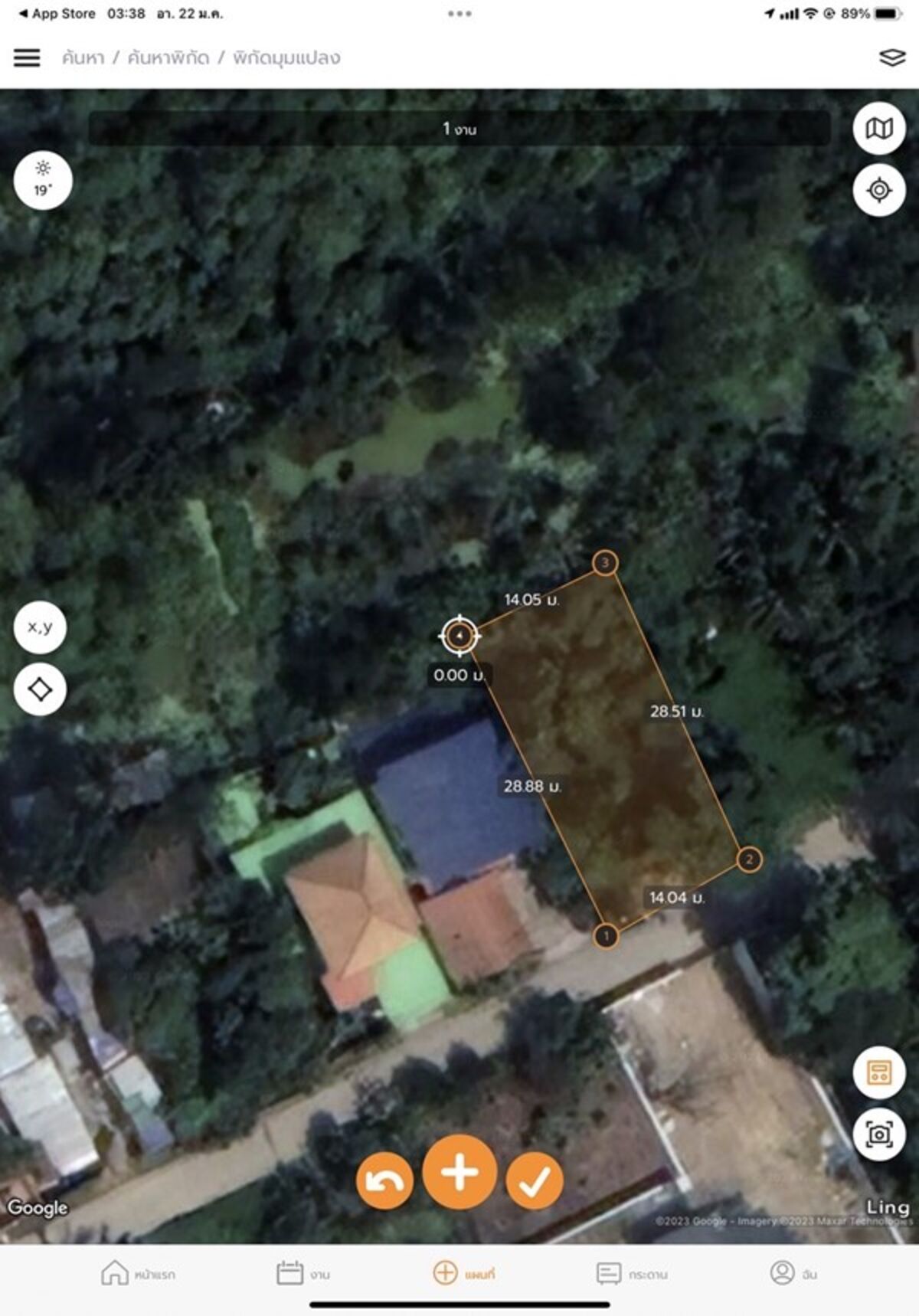The width and height of the screenshot is (919, 1316).
Task: Open the area calculator button
Action: coord(878,1072)
